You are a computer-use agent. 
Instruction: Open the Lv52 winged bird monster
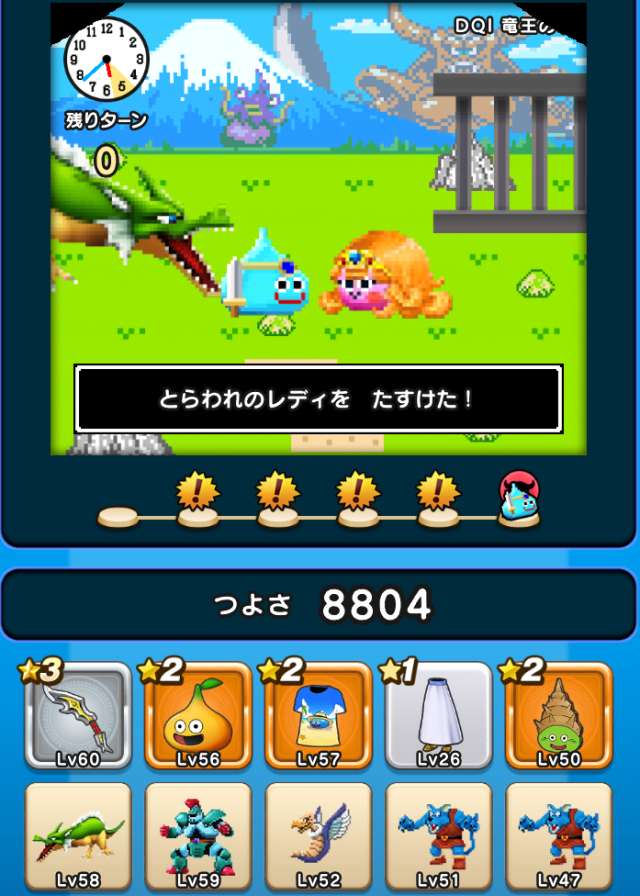pos(318,838)
